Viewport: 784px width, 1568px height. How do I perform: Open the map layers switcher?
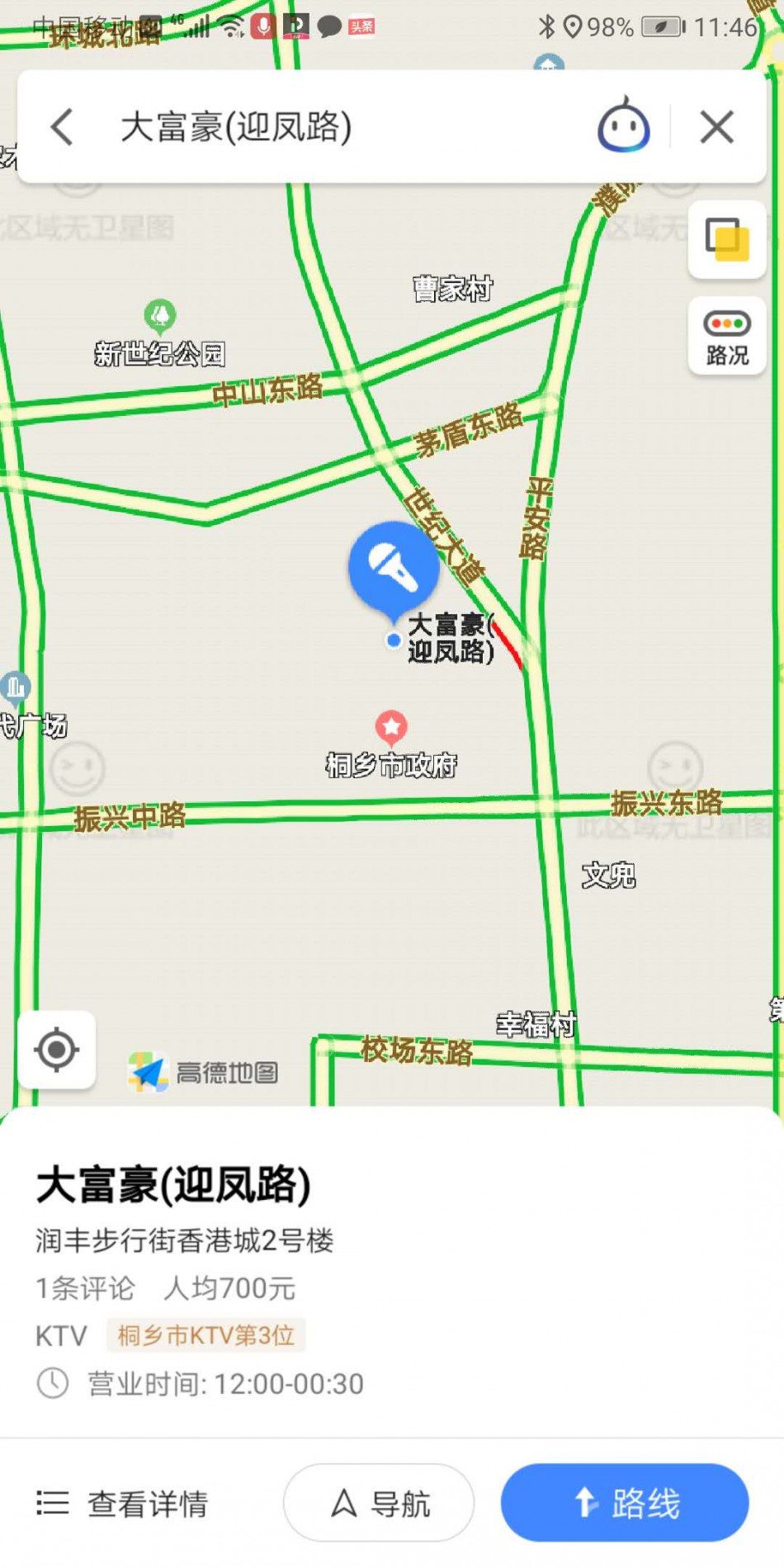[727, 239]
